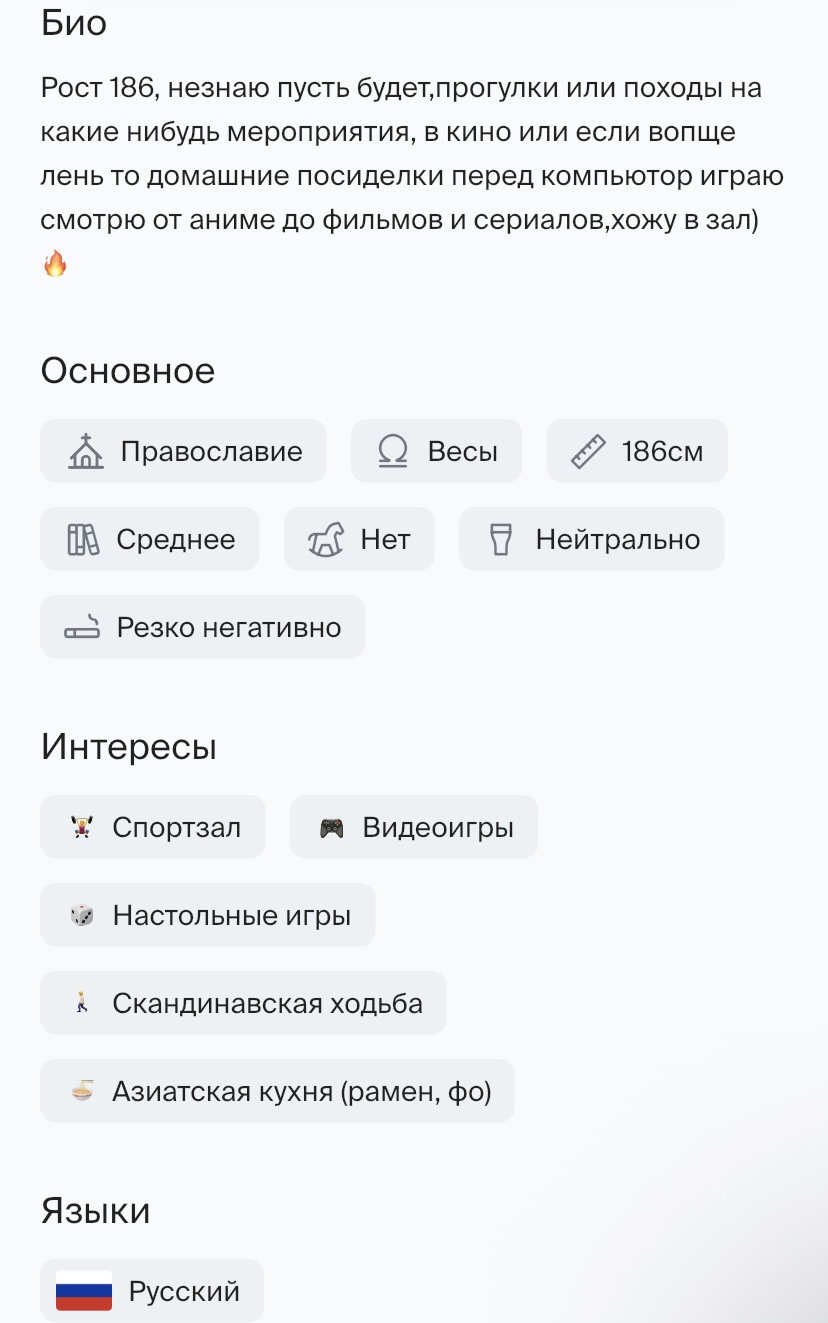The width and height of the screenshot is (828, 1323).
Task: Tap the Видеоигры interest chip
Action: [414, 827]
